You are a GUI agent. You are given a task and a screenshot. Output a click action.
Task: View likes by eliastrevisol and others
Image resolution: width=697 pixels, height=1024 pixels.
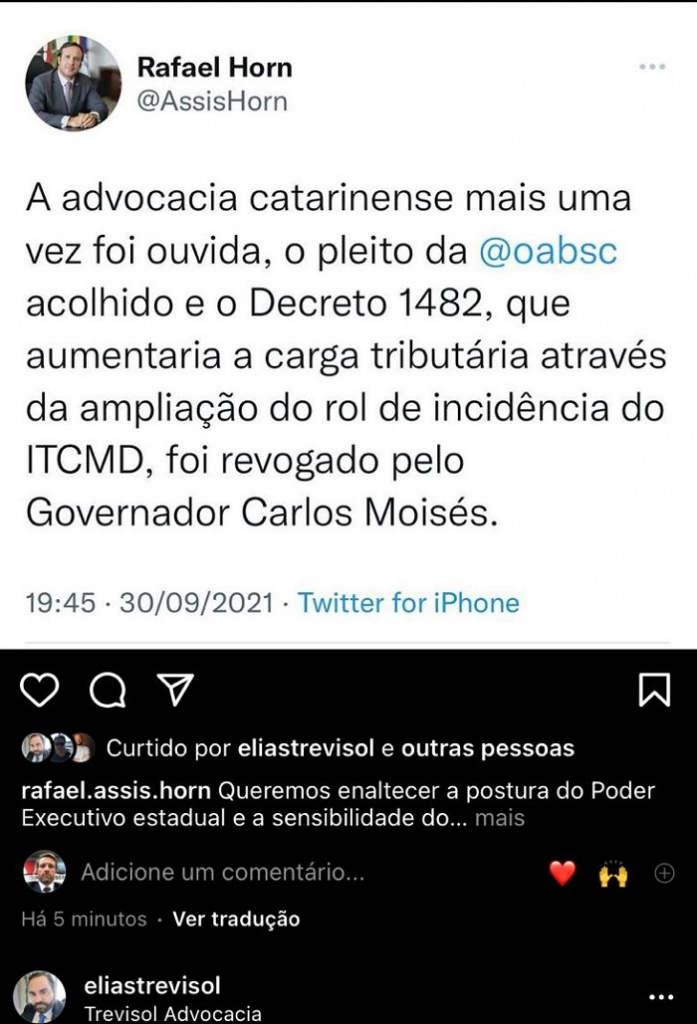coord(340,748)
